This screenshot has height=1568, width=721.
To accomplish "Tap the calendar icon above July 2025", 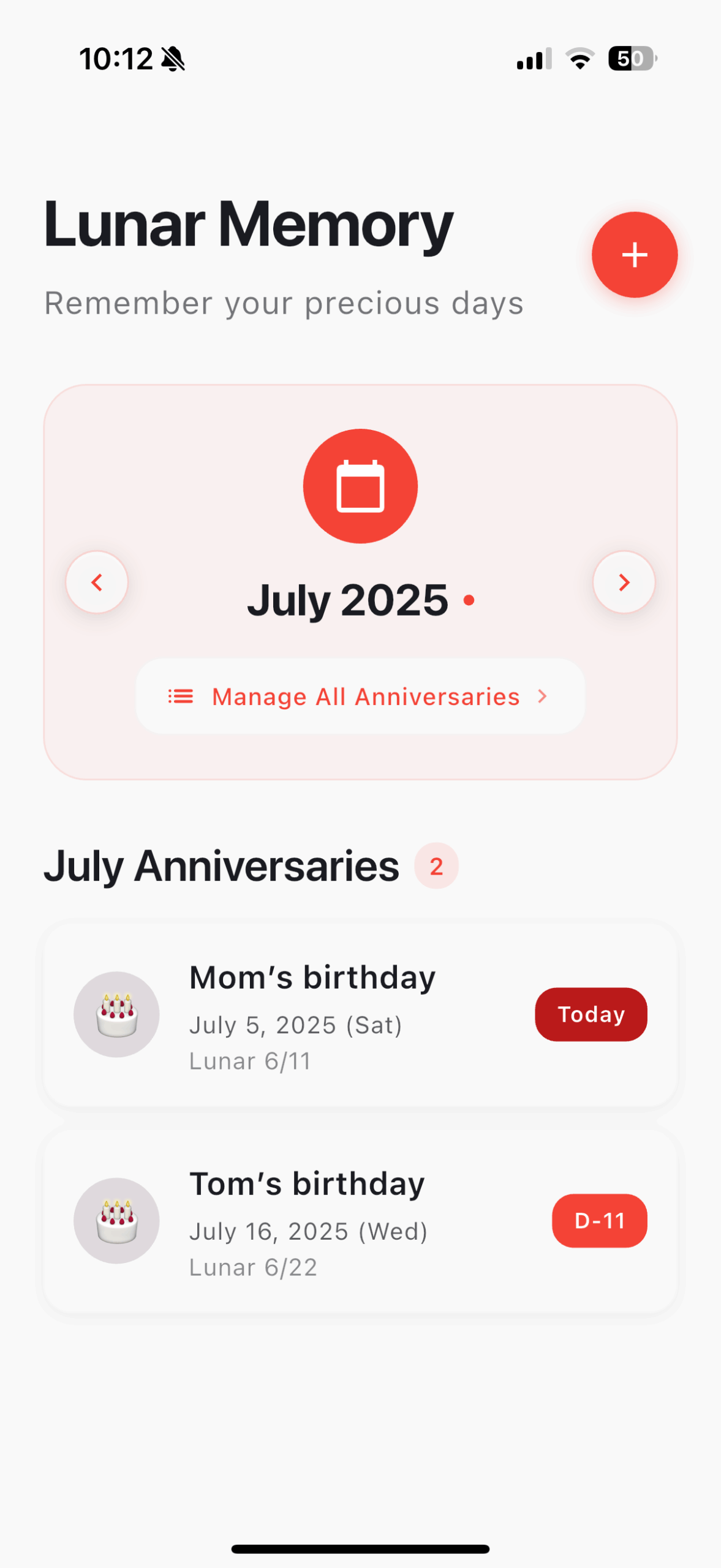I will 360,484.
